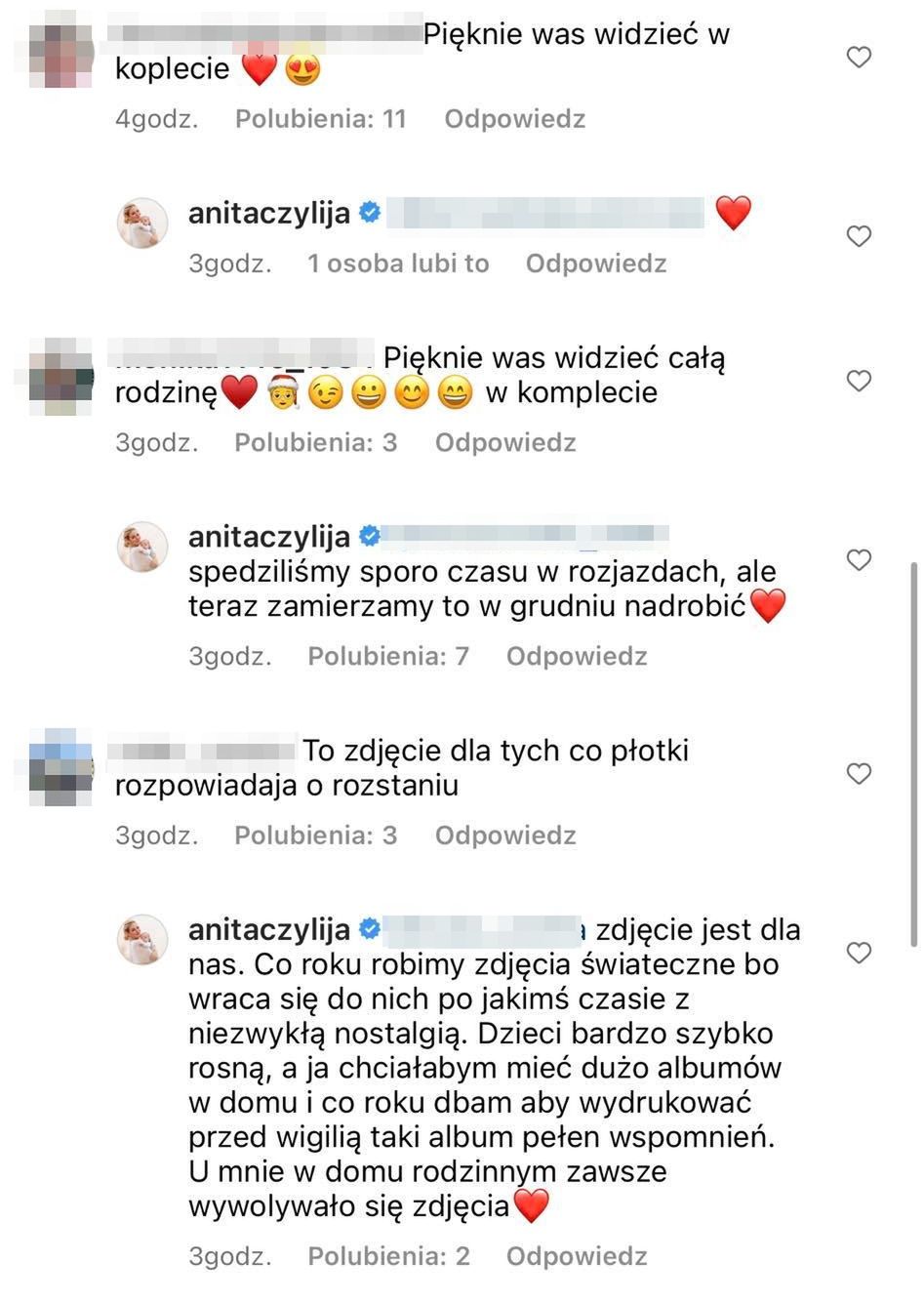Like anitaczylija's reply with a single heart

pyautogui.click(x=859, y=236)
